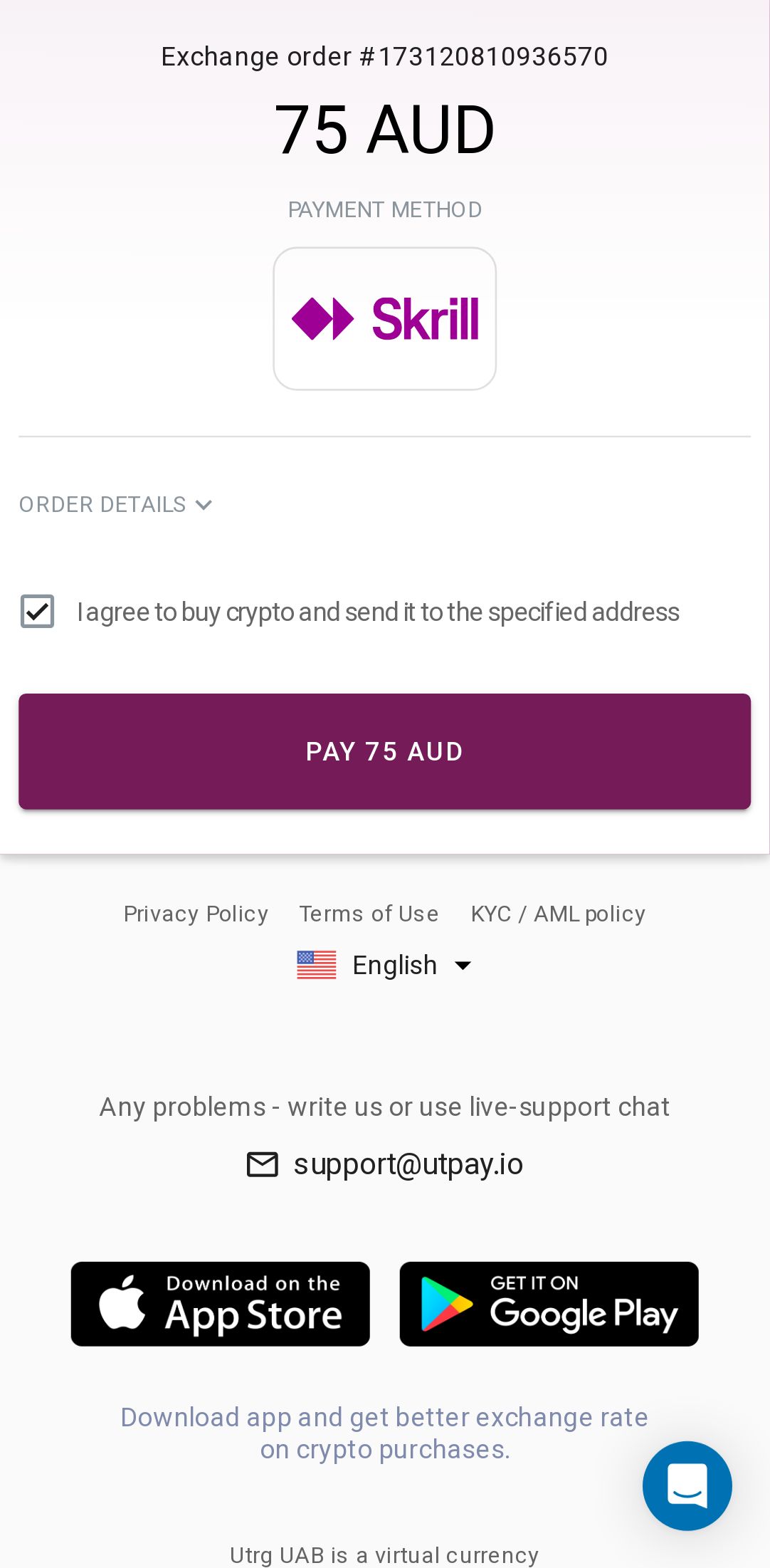Open the live-support chat bubble
This screenshot has height=1568, width=770.
[687, 1485]
